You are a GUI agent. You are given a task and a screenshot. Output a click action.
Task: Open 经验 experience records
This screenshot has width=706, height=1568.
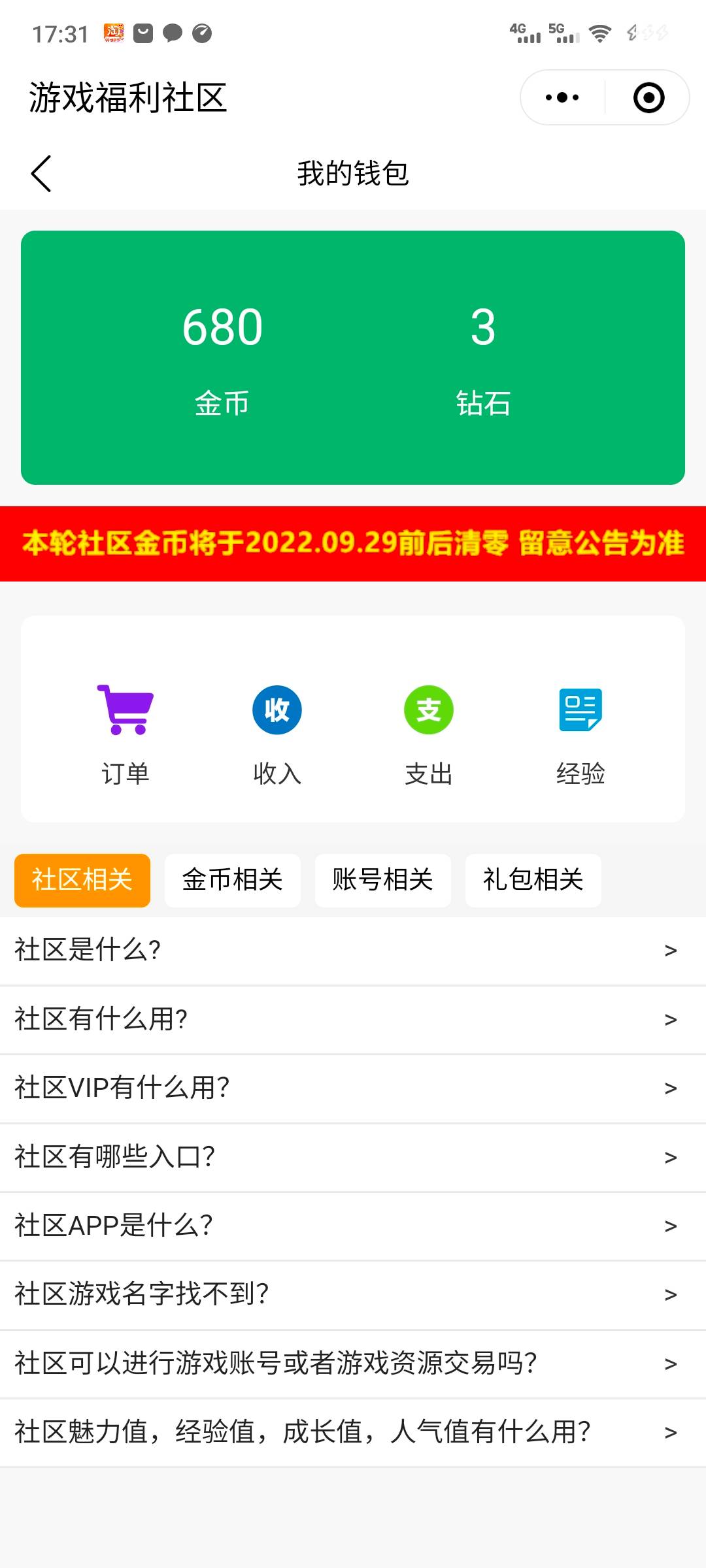coord(580,733)
